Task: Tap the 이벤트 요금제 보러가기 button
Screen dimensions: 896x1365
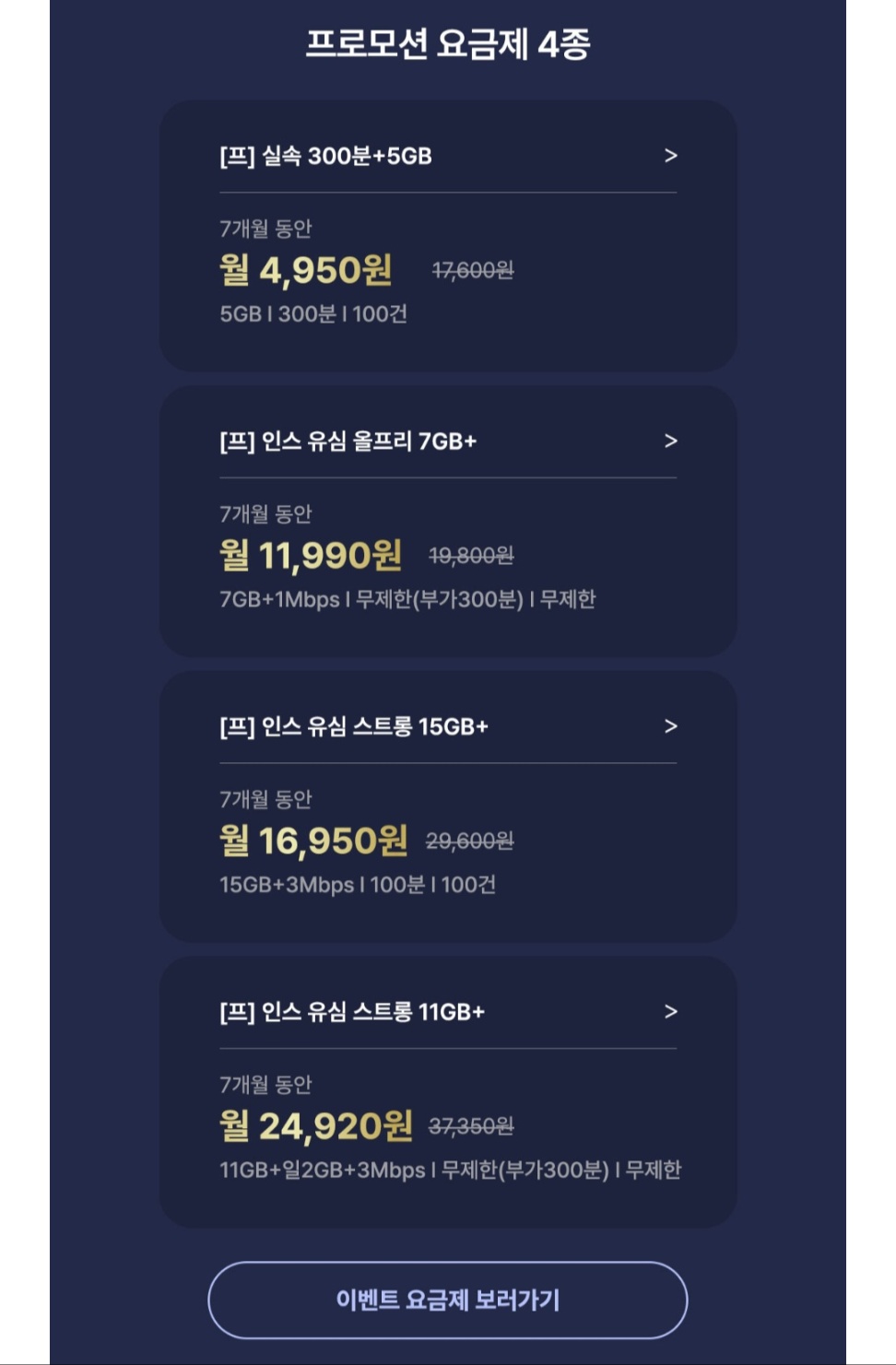Action: coord(447,1300)
